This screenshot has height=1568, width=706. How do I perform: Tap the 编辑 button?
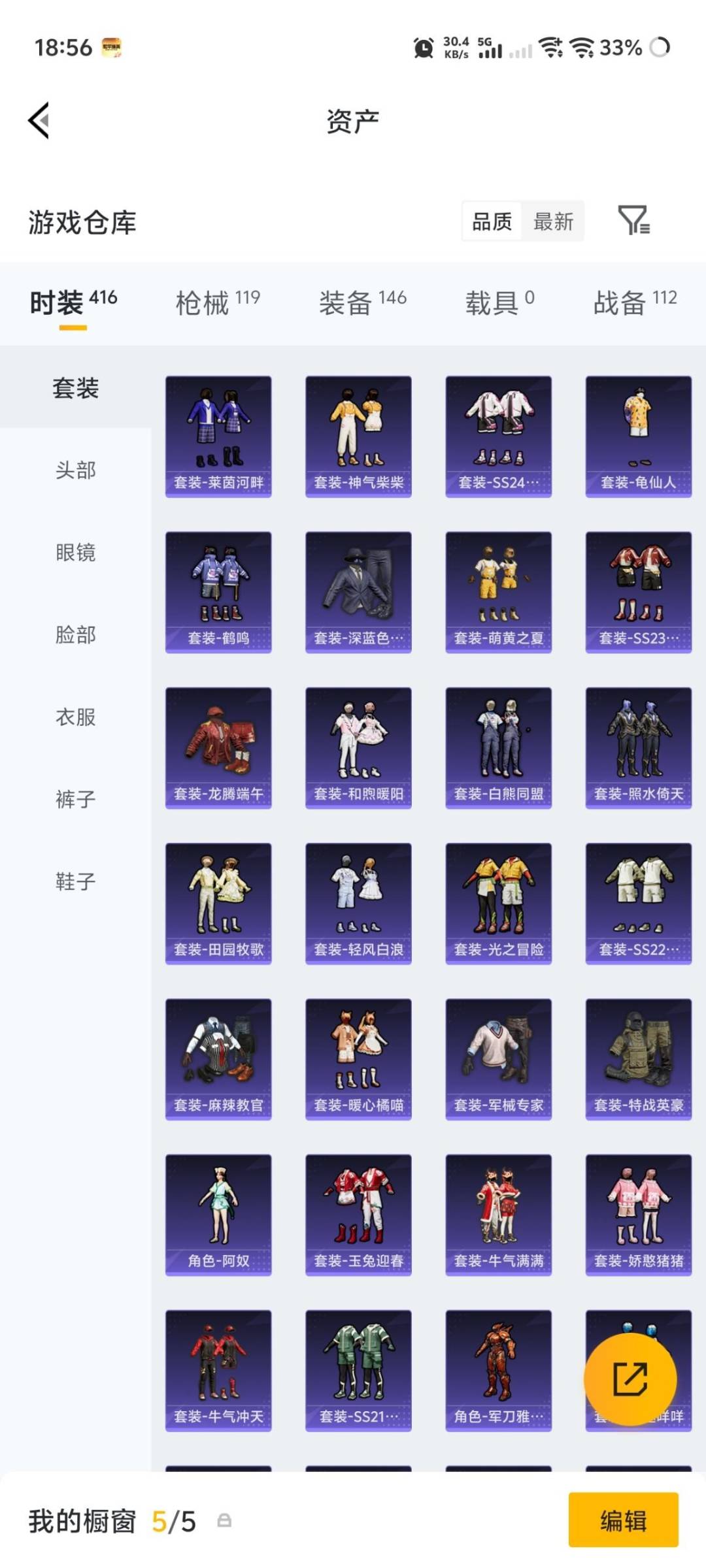point(622,1520)
